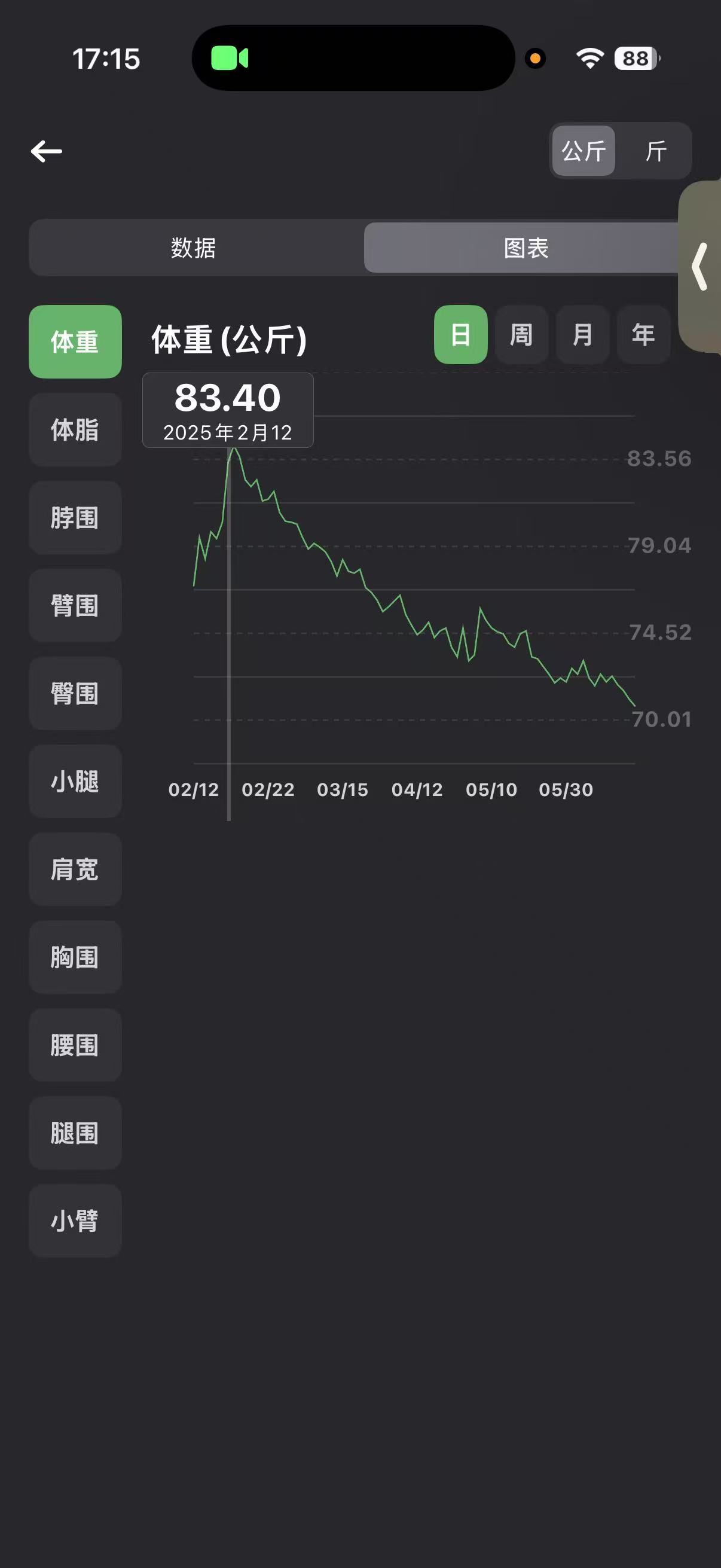Viewport: 721px width, 1568px height.
Task: Open the 体脂 body fat metric
Action: coord(75,430)
